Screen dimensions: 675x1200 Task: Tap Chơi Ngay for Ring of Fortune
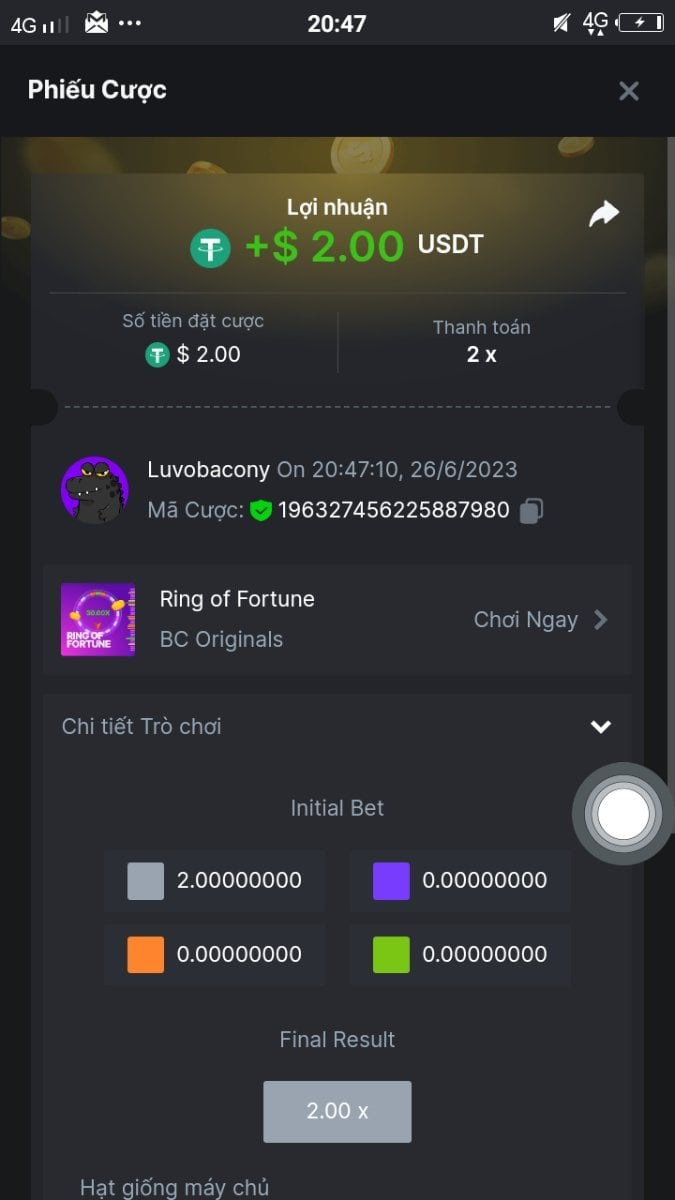(540, 620)
